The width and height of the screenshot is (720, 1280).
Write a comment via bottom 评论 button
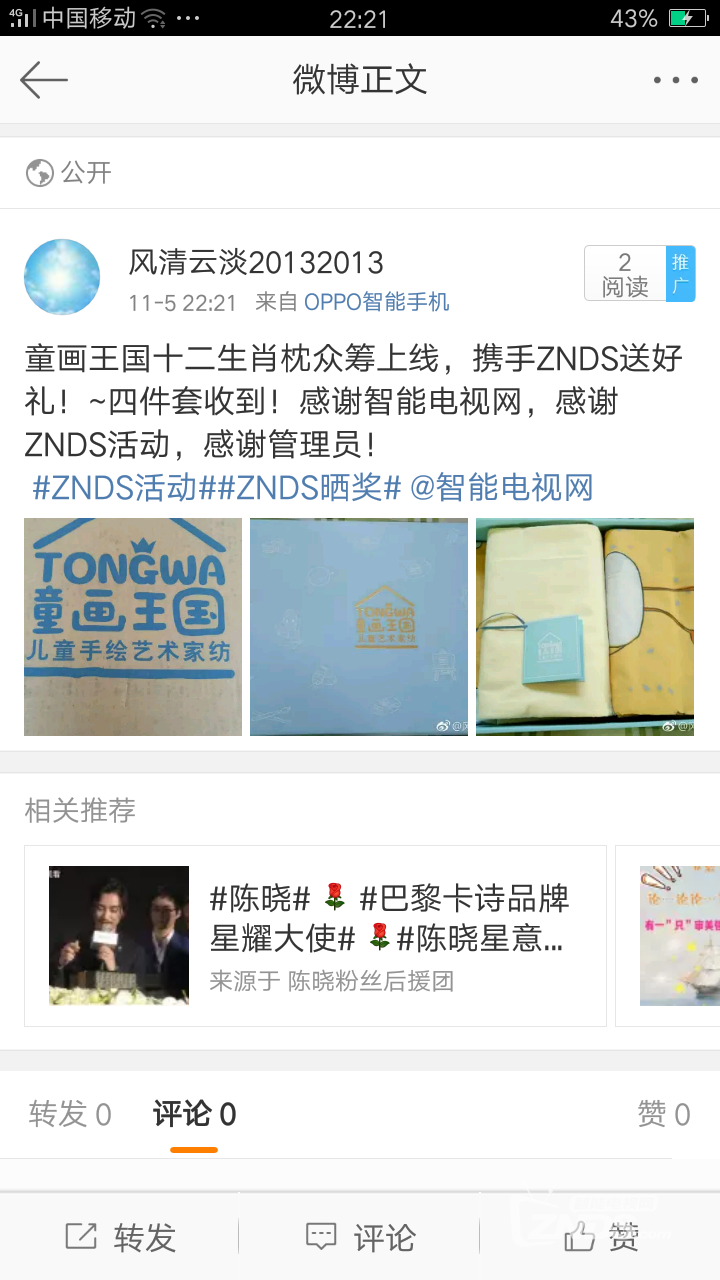360,1237
